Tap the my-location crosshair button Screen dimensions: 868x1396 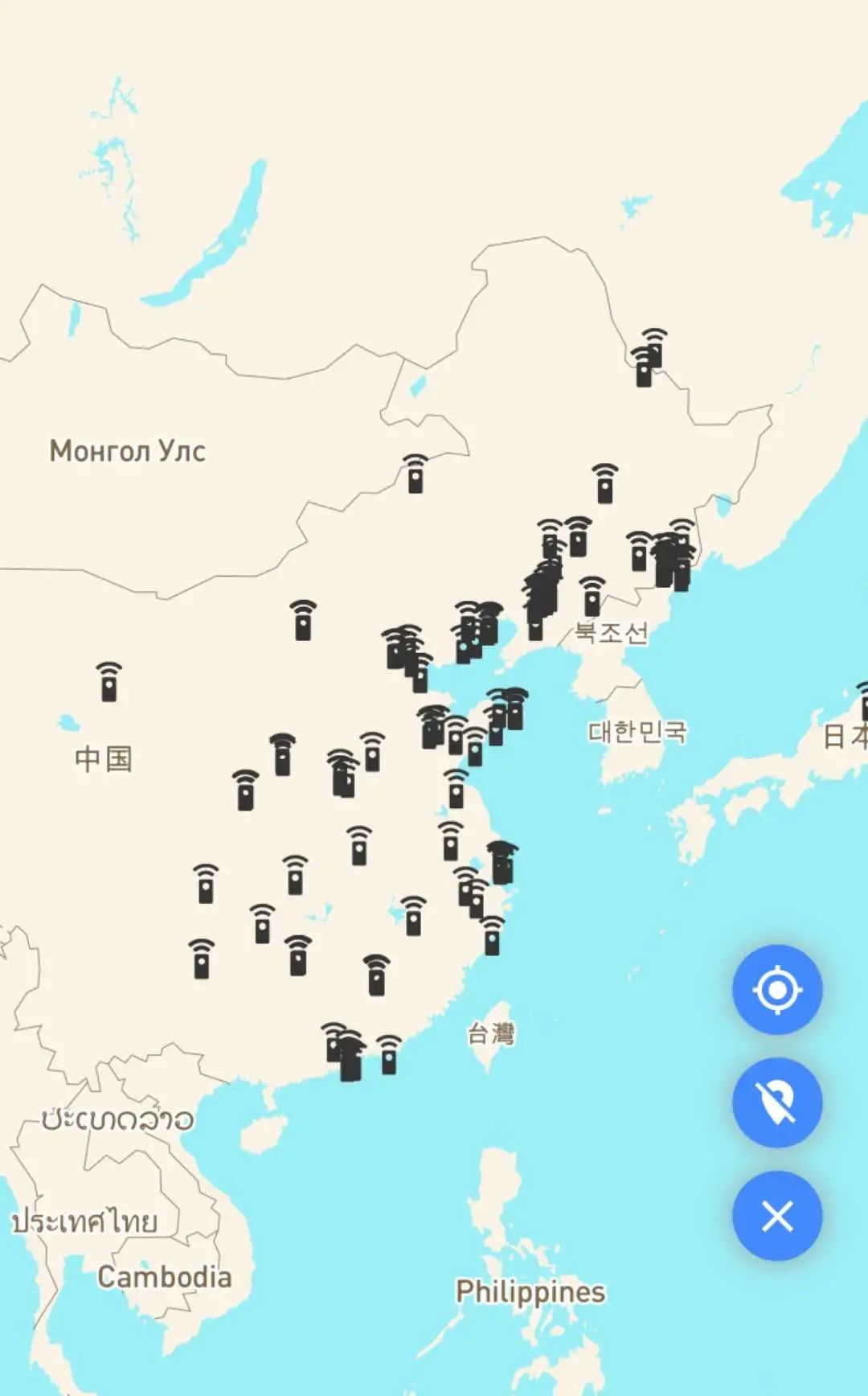pyautogui.click(x=776, y=989)
